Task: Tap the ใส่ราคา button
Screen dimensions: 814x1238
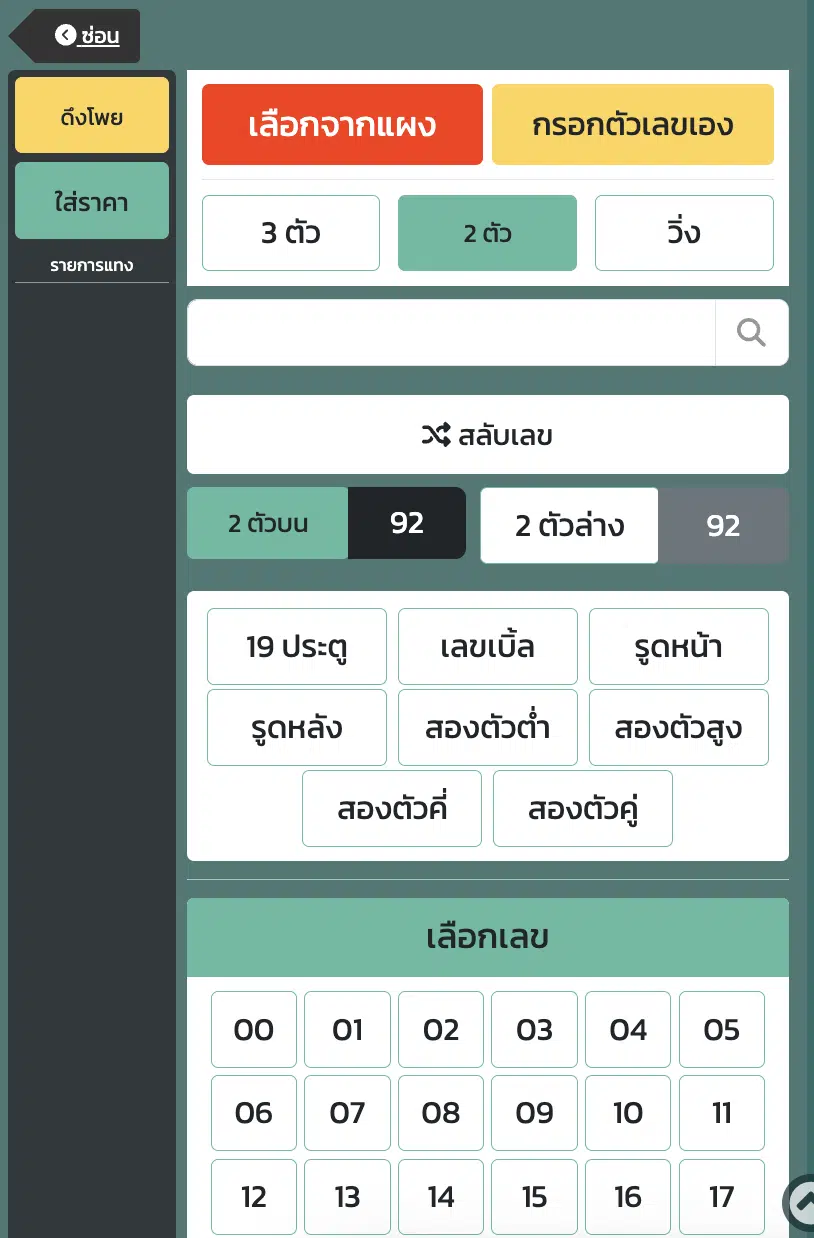Action: pyautogui.click(x=92, y=201)
